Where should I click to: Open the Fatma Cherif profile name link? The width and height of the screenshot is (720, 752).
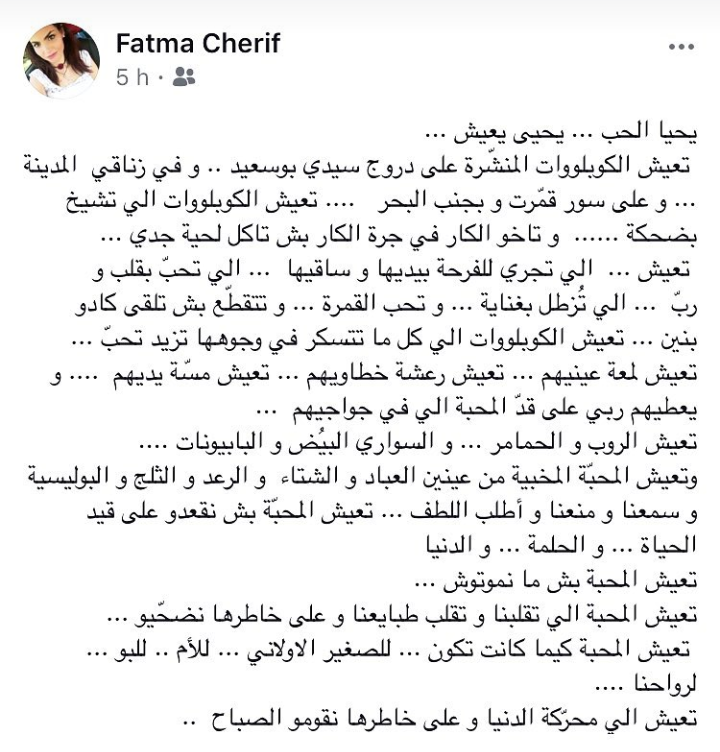click(x=198, y=44)
